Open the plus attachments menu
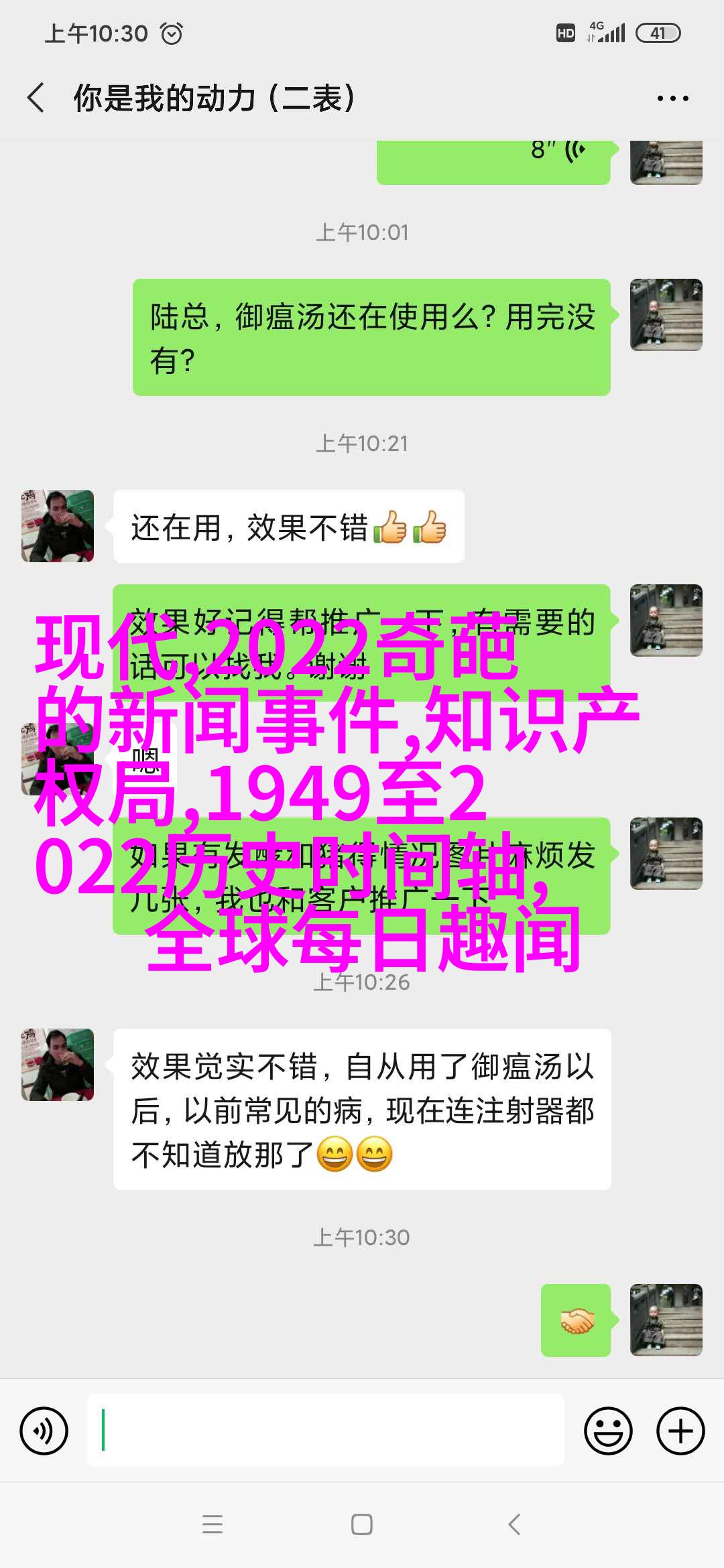724x1568 pixels. point(680,1431)
